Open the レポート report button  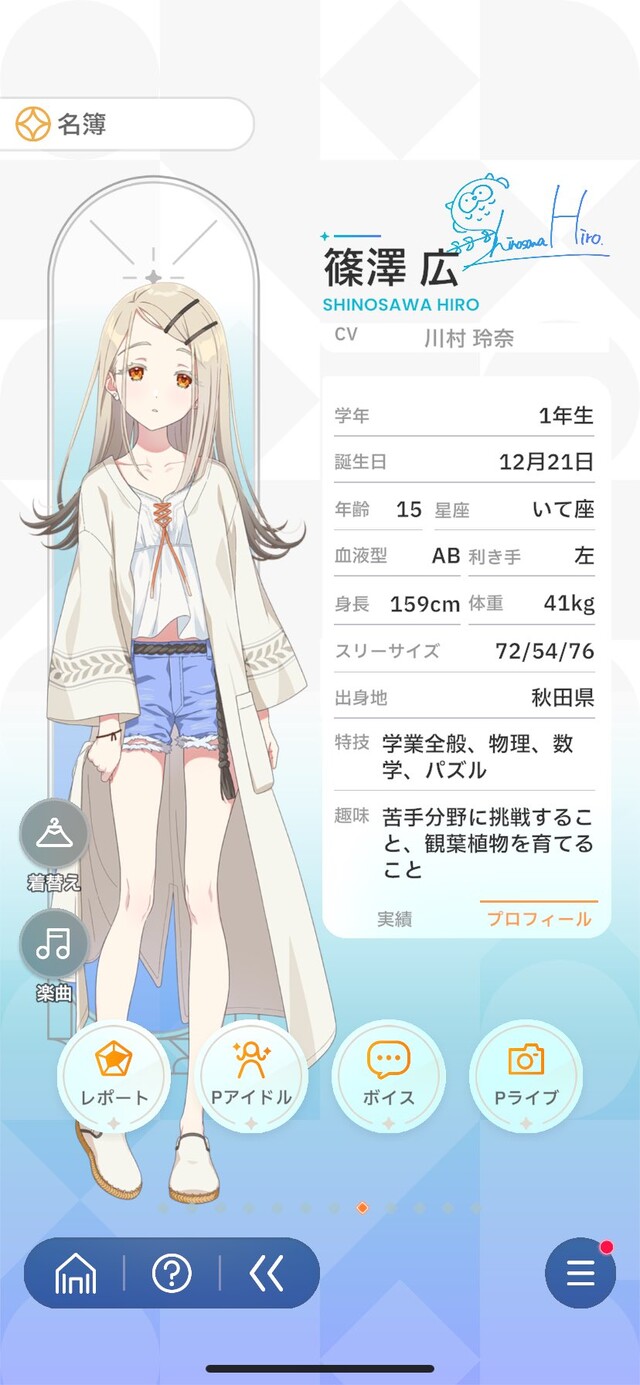point(114,1076)
